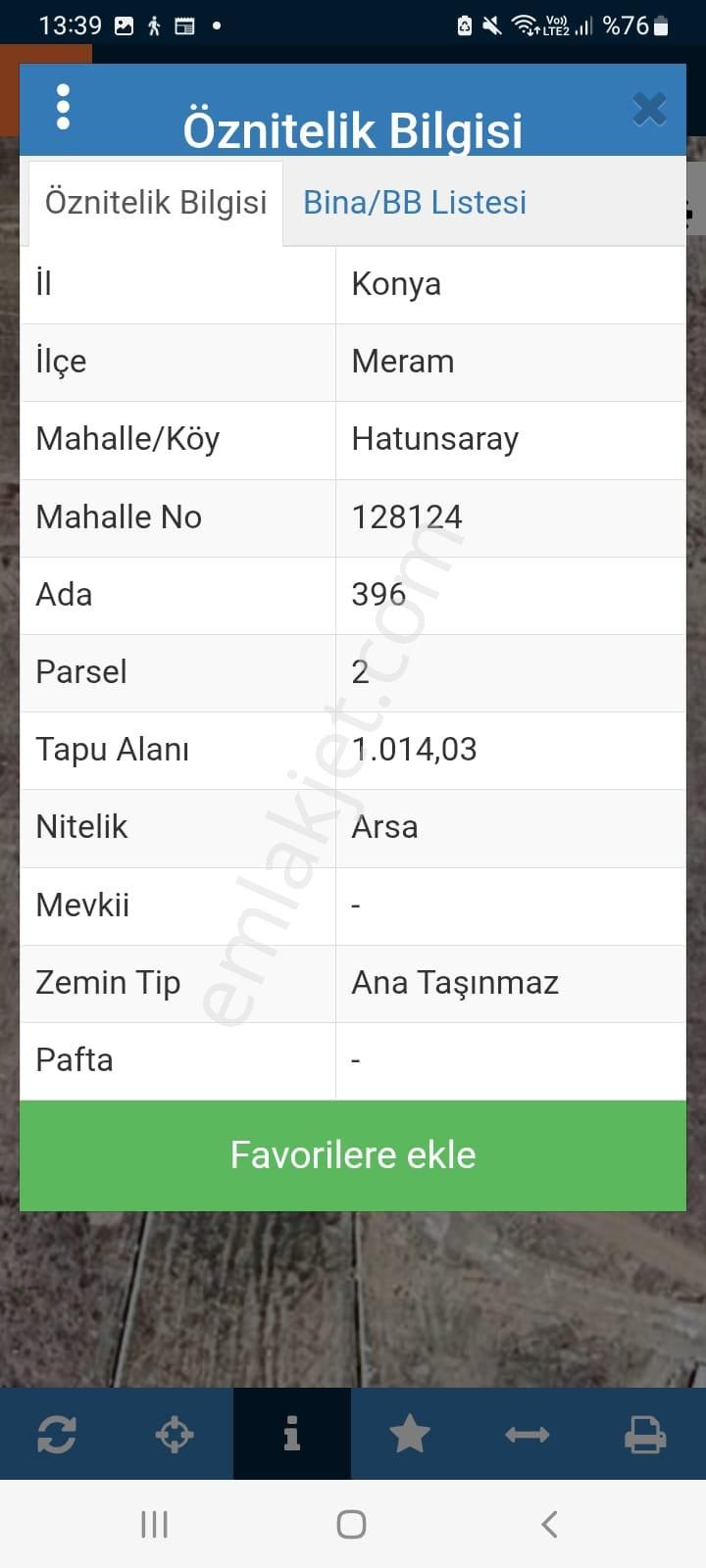Select the Öznitelik Bilgisi tab
The height and width of the screenshot is (1568, 706).
[155, 202]
